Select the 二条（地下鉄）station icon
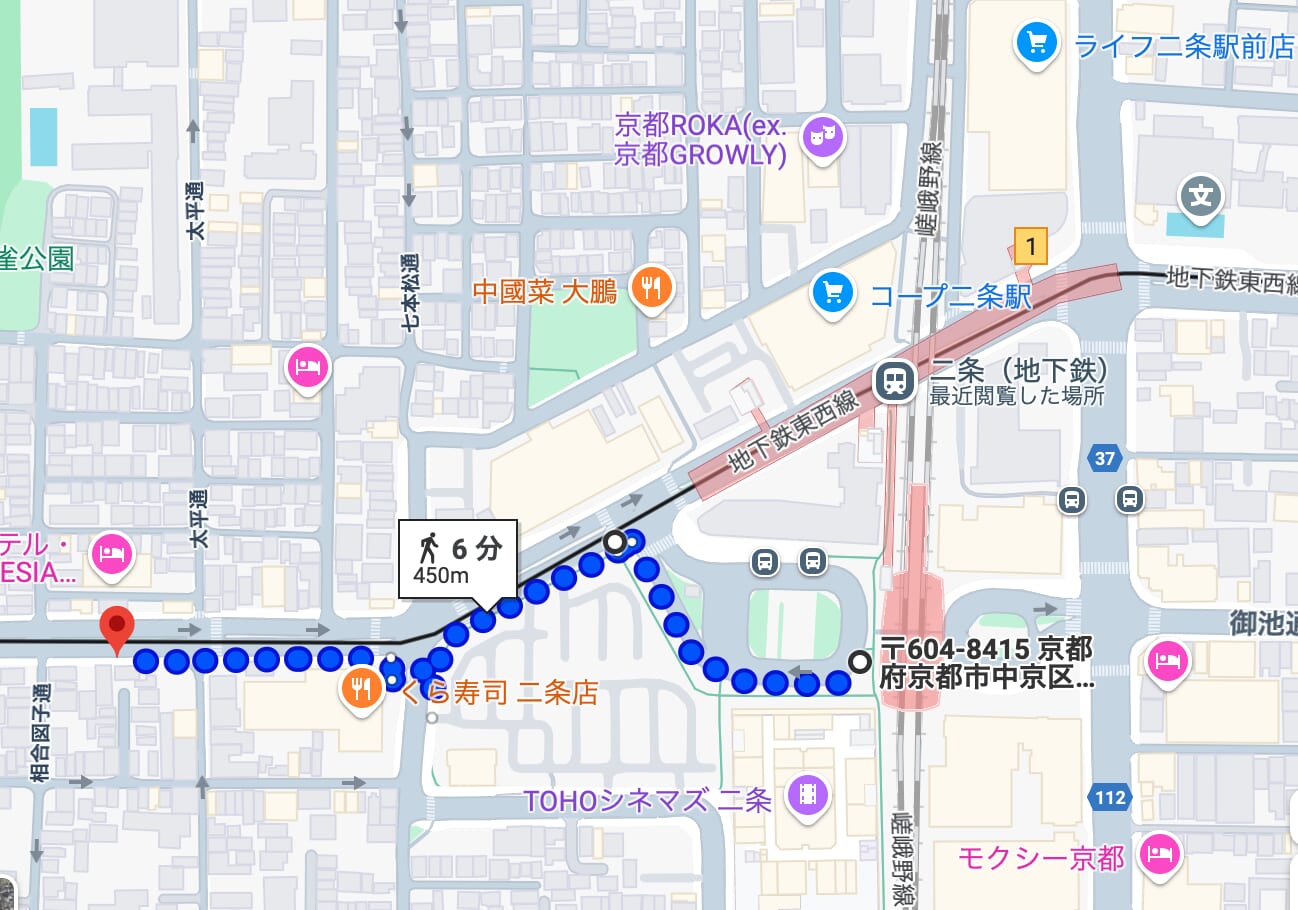 click(895, 380)
